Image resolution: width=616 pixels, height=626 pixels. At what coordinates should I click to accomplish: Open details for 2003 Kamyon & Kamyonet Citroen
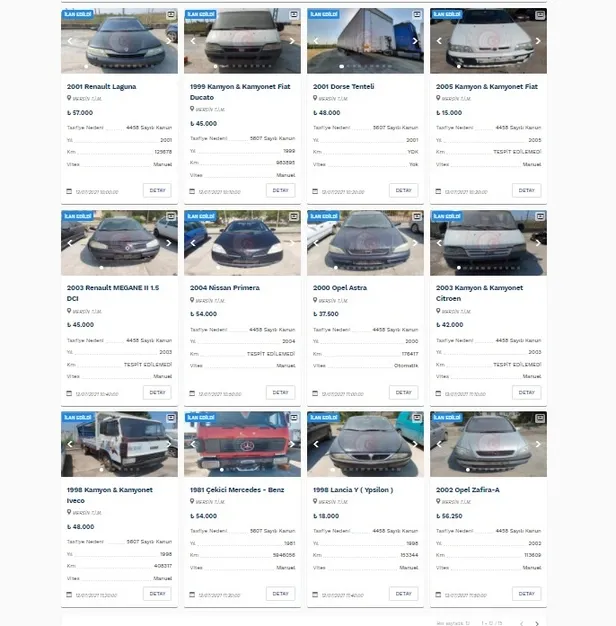point(526,392)
